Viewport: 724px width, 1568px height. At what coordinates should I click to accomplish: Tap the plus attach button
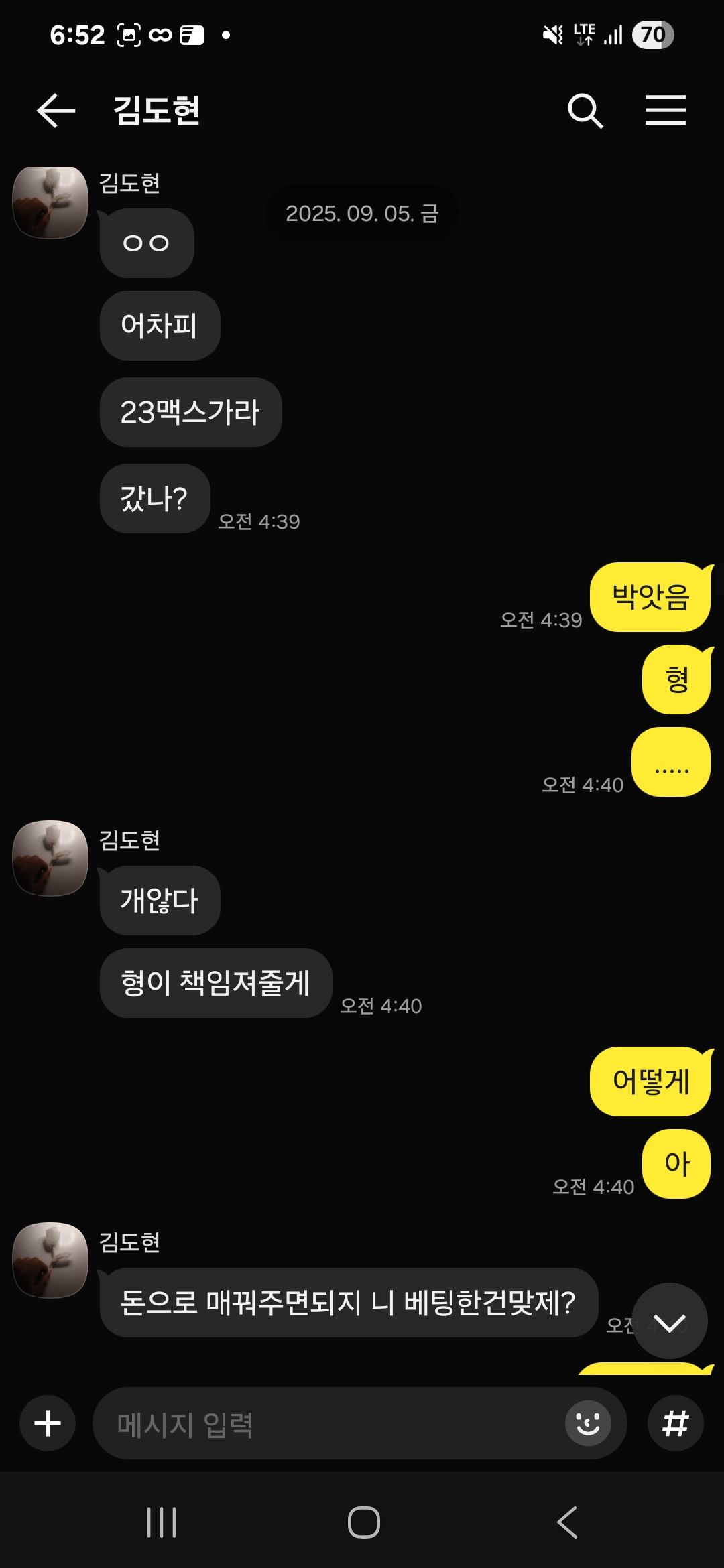click(x=48, y=1423)
